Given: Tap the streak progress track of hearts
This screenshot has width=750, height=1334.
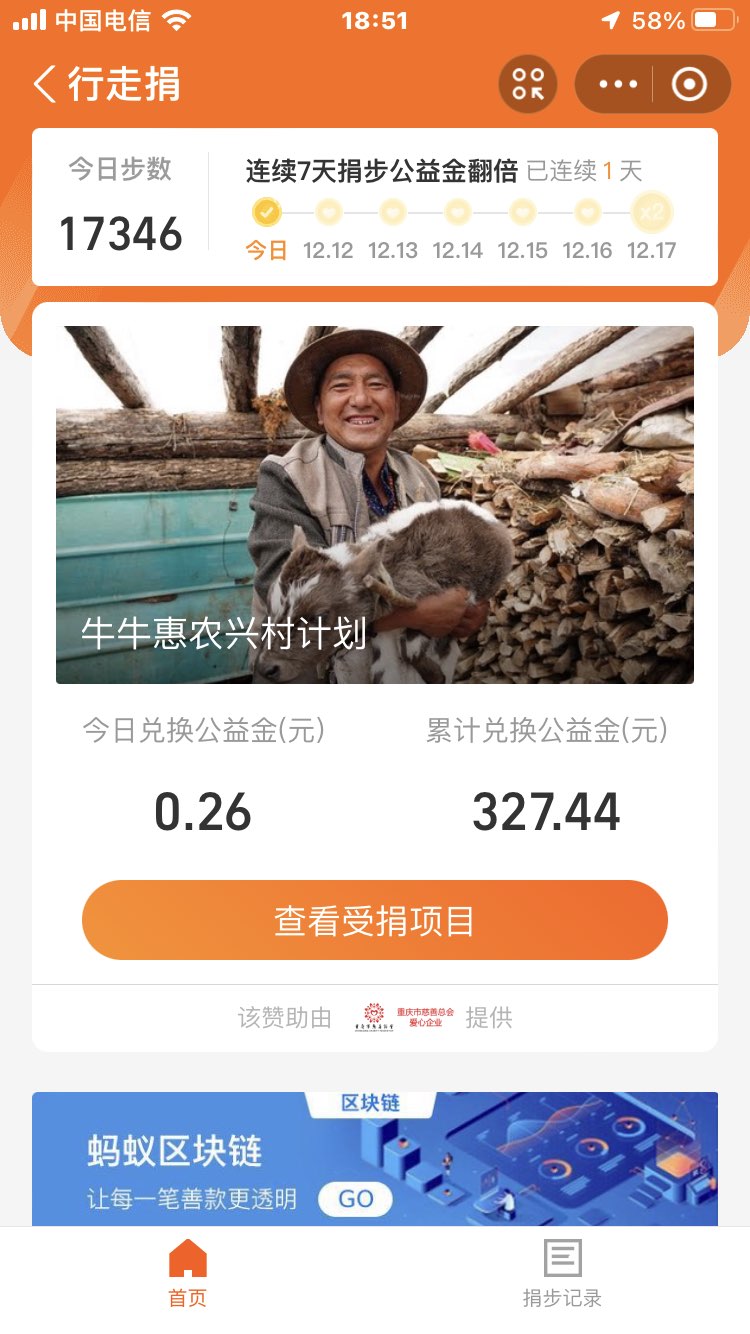Looking at the screenshot, I should tap(458, 212).
